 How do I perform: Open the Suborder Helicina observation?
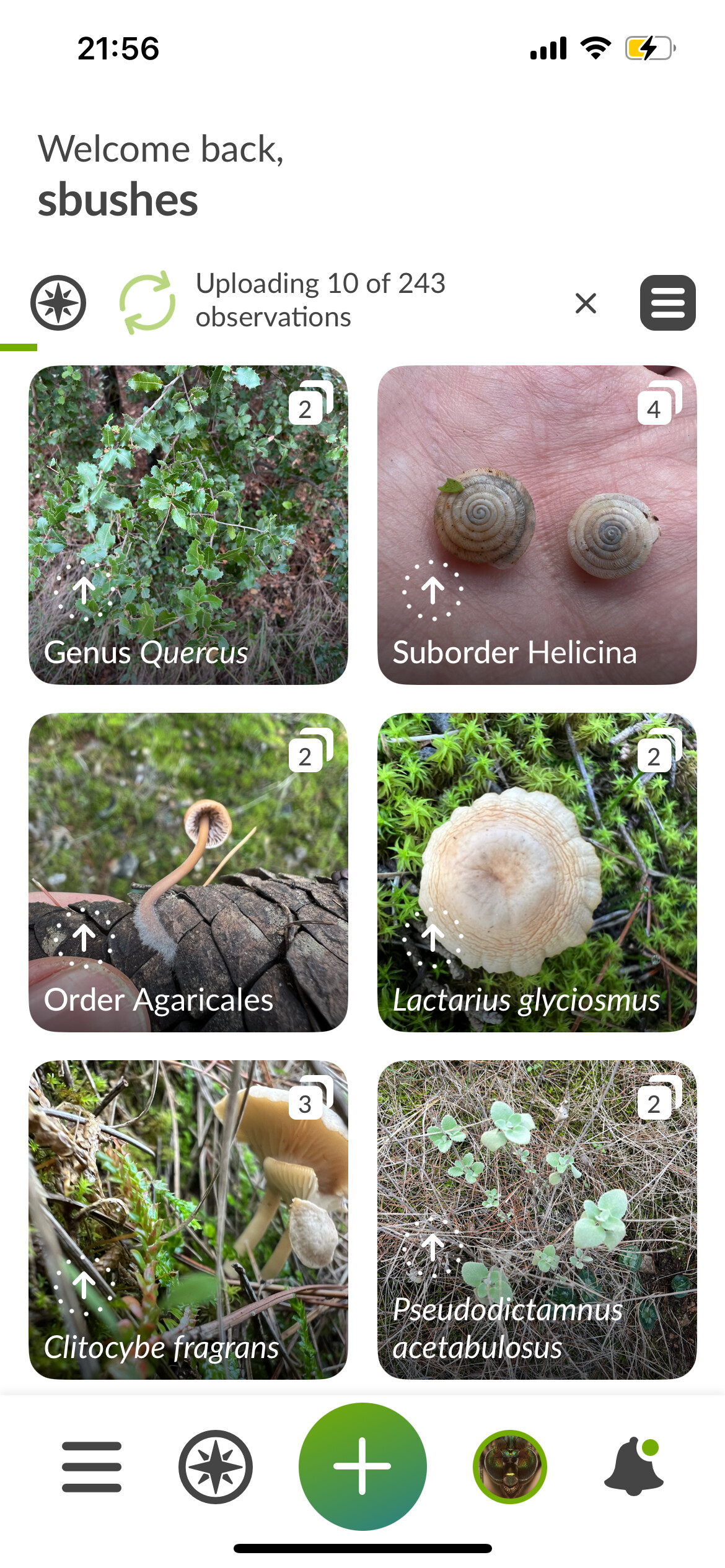pyautogui.click(x=537, y=525)
